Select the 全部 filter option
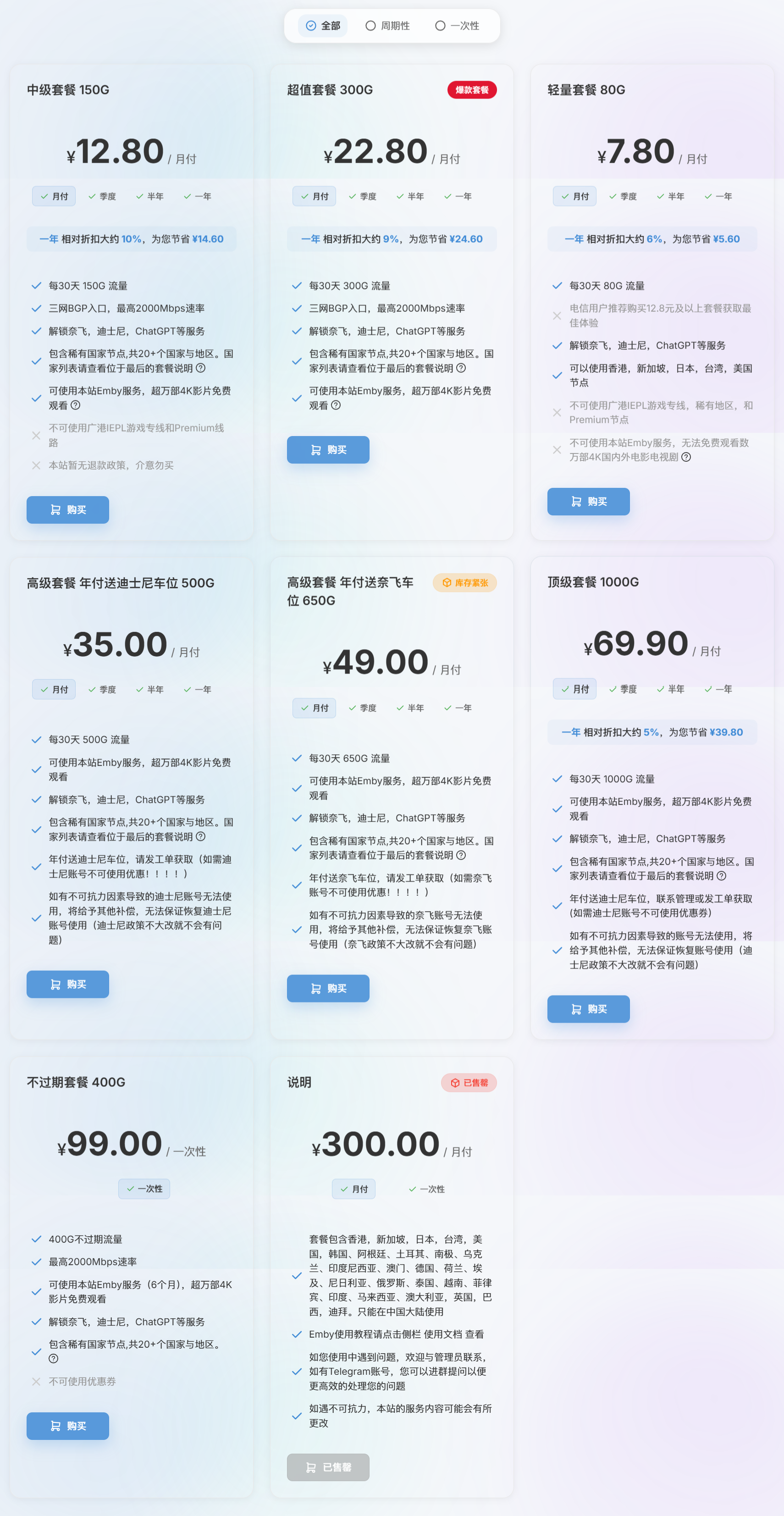Image resolution: width=784 pixels, height=1516 pixels. (323, 26)
